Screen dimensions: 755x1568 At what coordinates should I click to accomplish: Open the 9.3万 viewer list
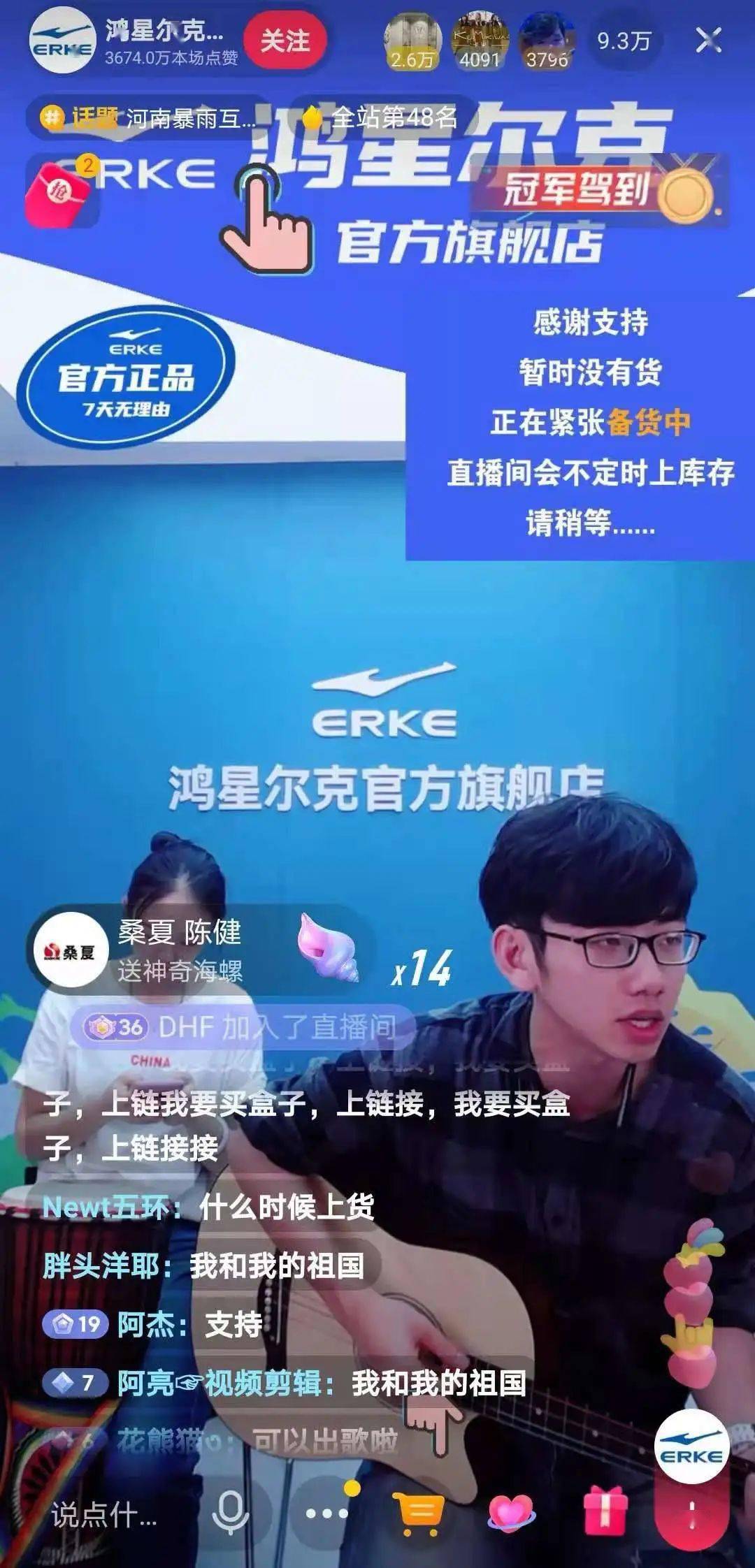(624, 41)
